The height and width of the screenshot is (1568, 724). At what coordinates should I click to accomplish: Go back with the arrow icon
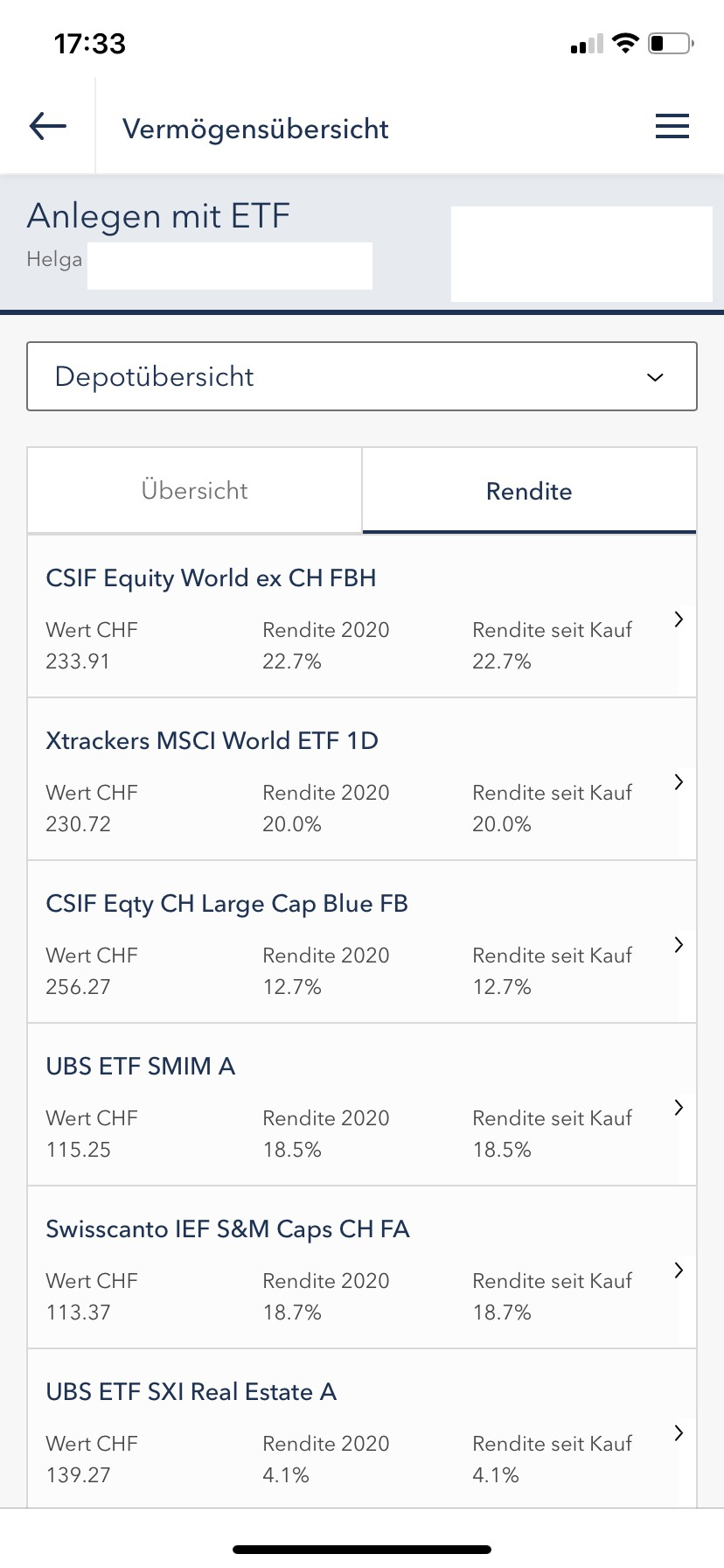pos(48,127)
